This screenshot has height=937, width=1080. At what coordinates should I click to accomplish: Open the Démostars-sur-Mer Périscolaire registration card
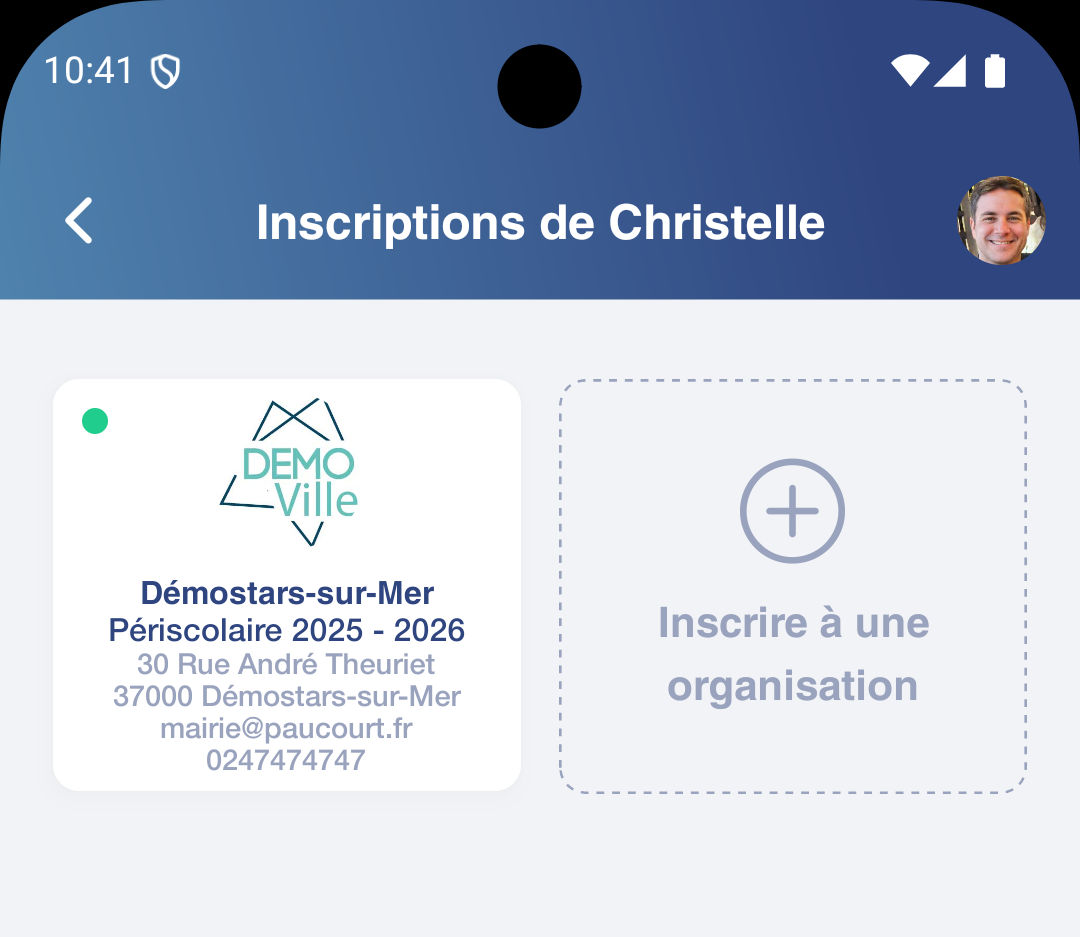click(x=287, y=585)
